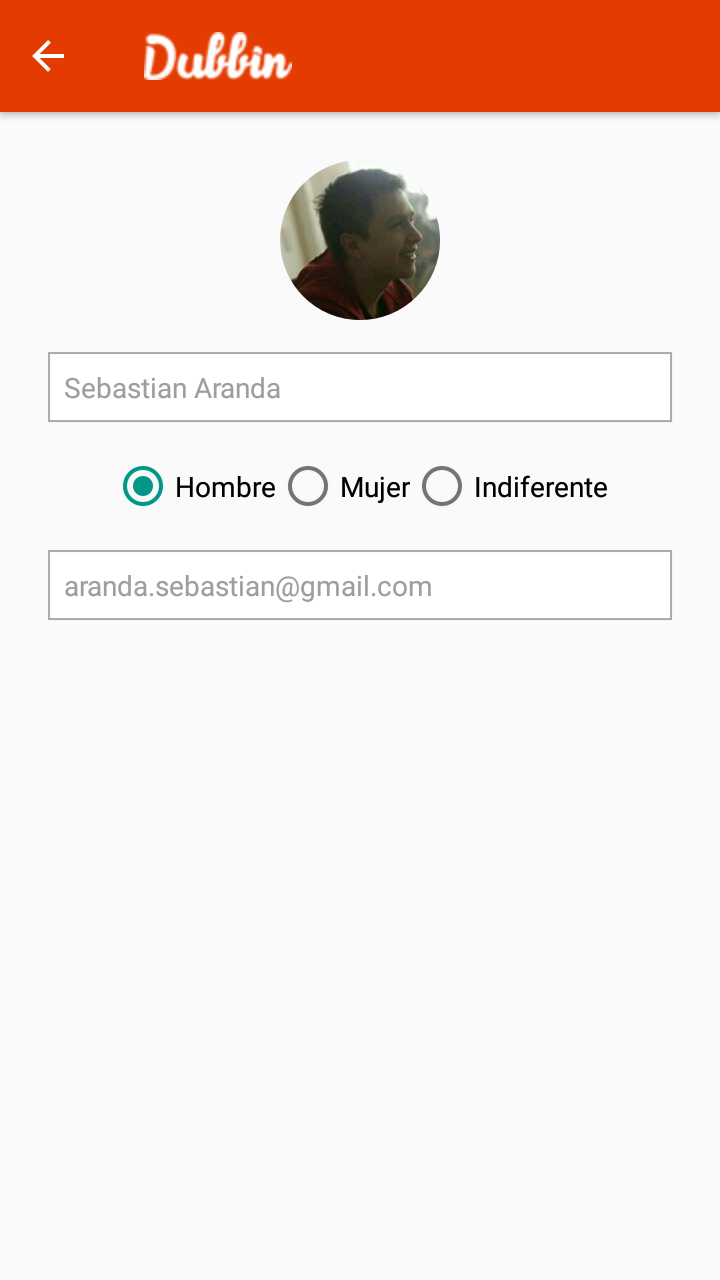Screen dimensions: 720x1280
Task: Focus the email address field
Action: click(x=360, y=585)
